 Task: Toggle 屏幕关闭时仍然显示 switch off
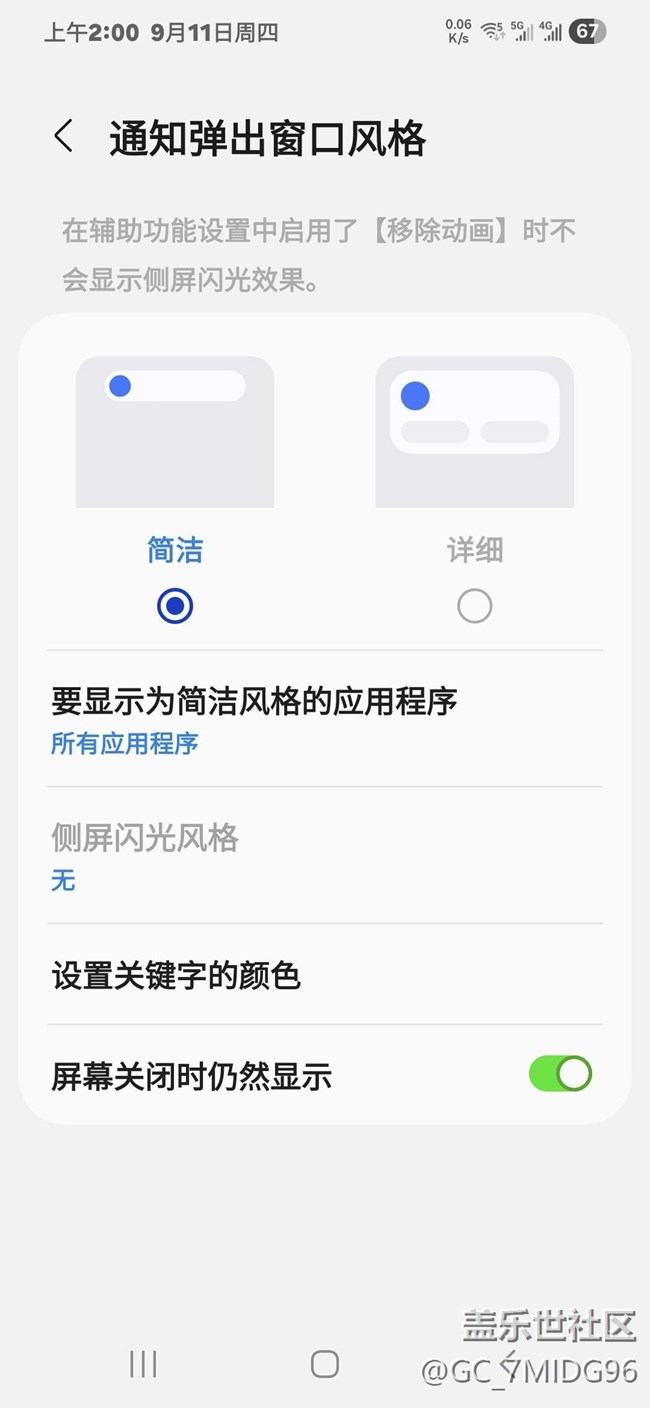click(560, 1075)
